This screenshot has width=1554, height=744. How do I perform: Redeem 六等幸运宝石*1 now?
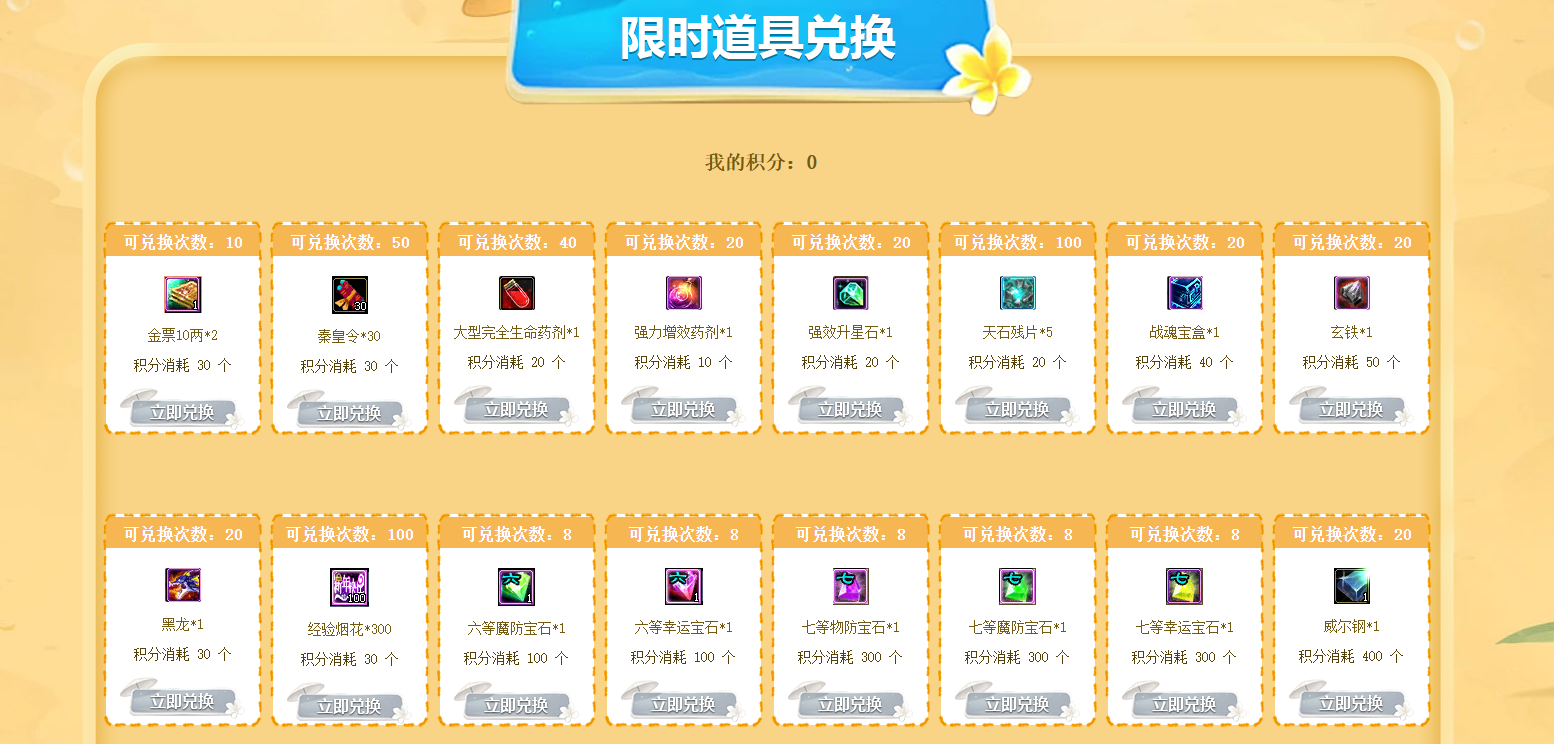point(683,705)
